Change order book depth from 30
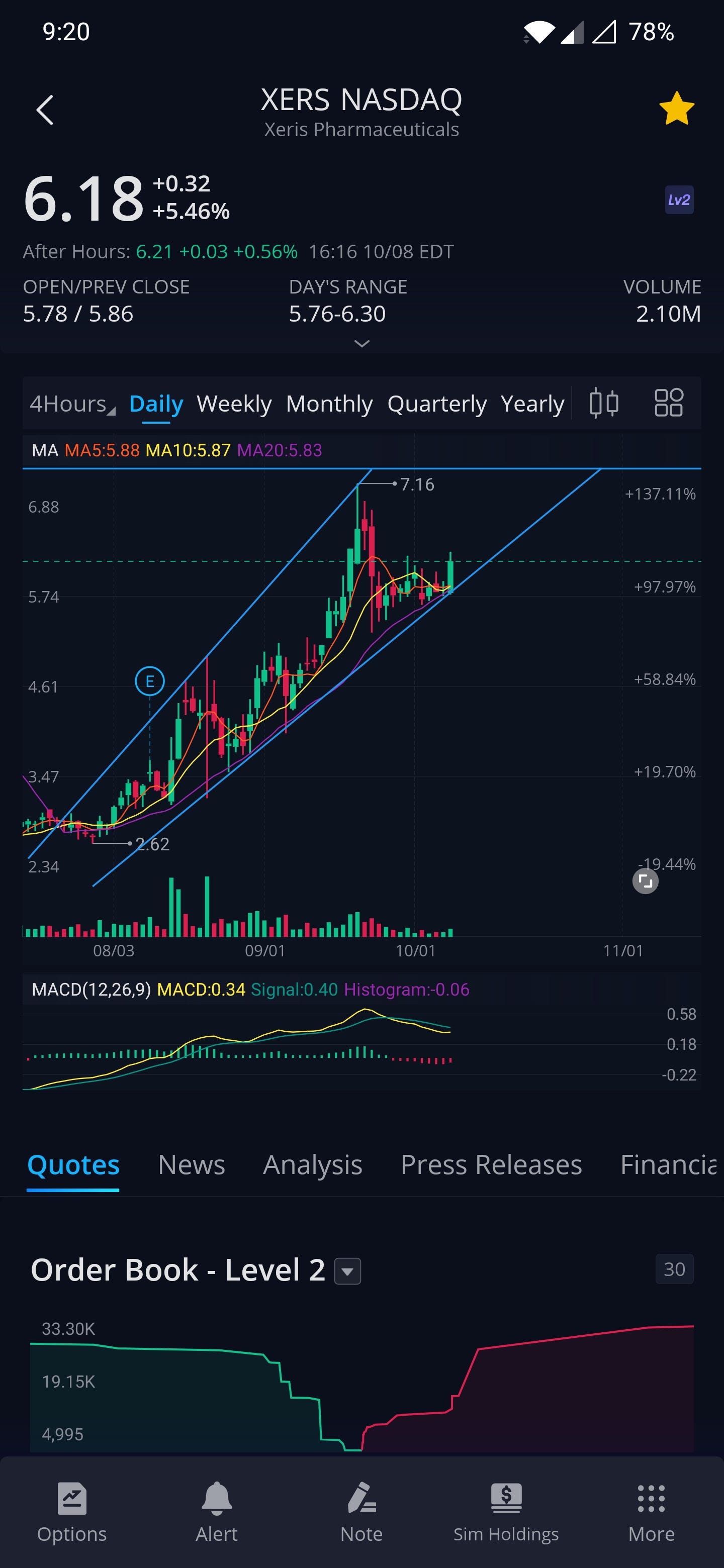Viewport: 724px width, 1568px height. click(674, 1269)
